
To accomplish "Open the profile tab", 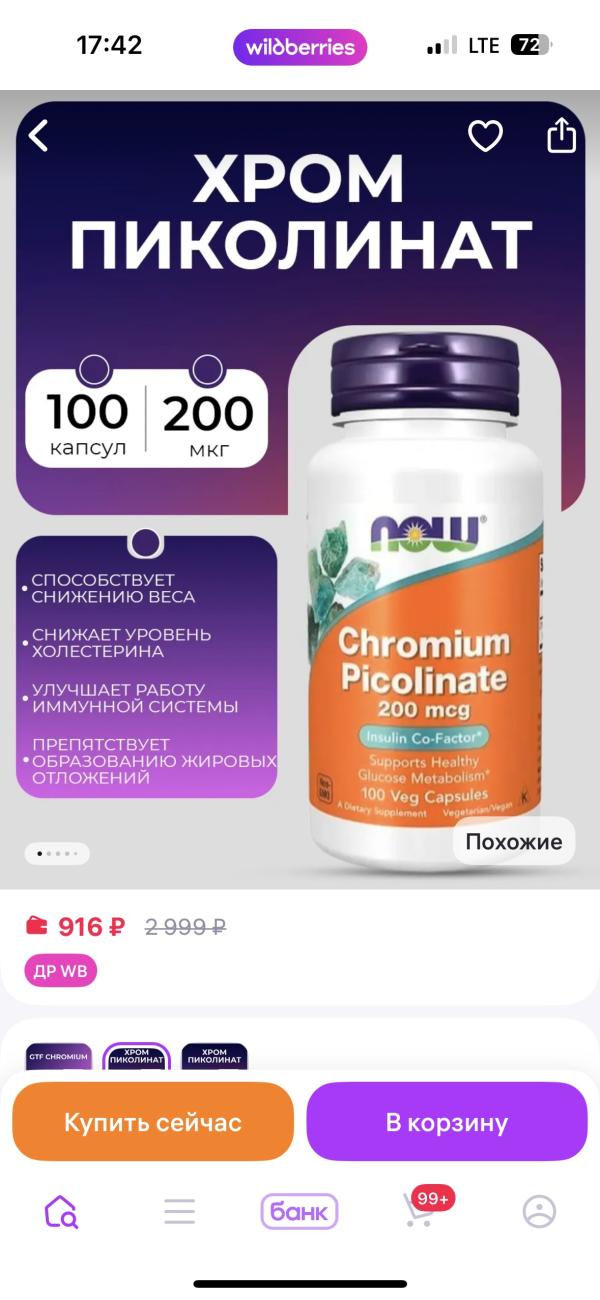I will point(539,1212).
